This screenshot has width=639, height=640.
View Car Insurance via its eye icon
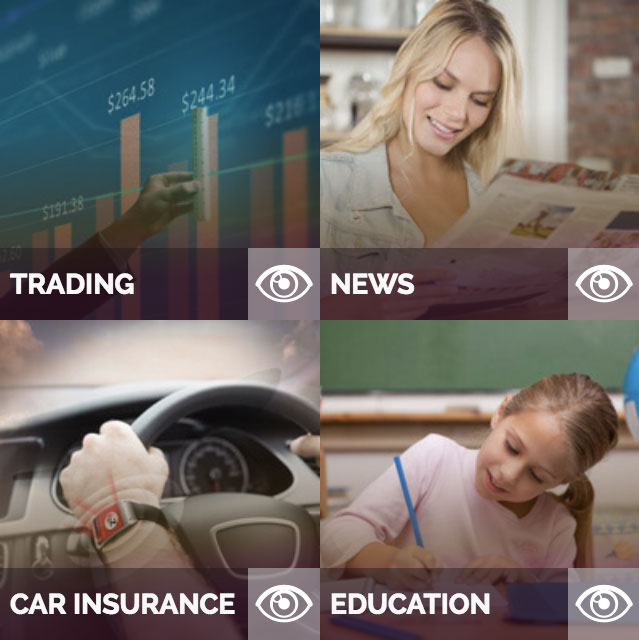(x=283, y=604)
